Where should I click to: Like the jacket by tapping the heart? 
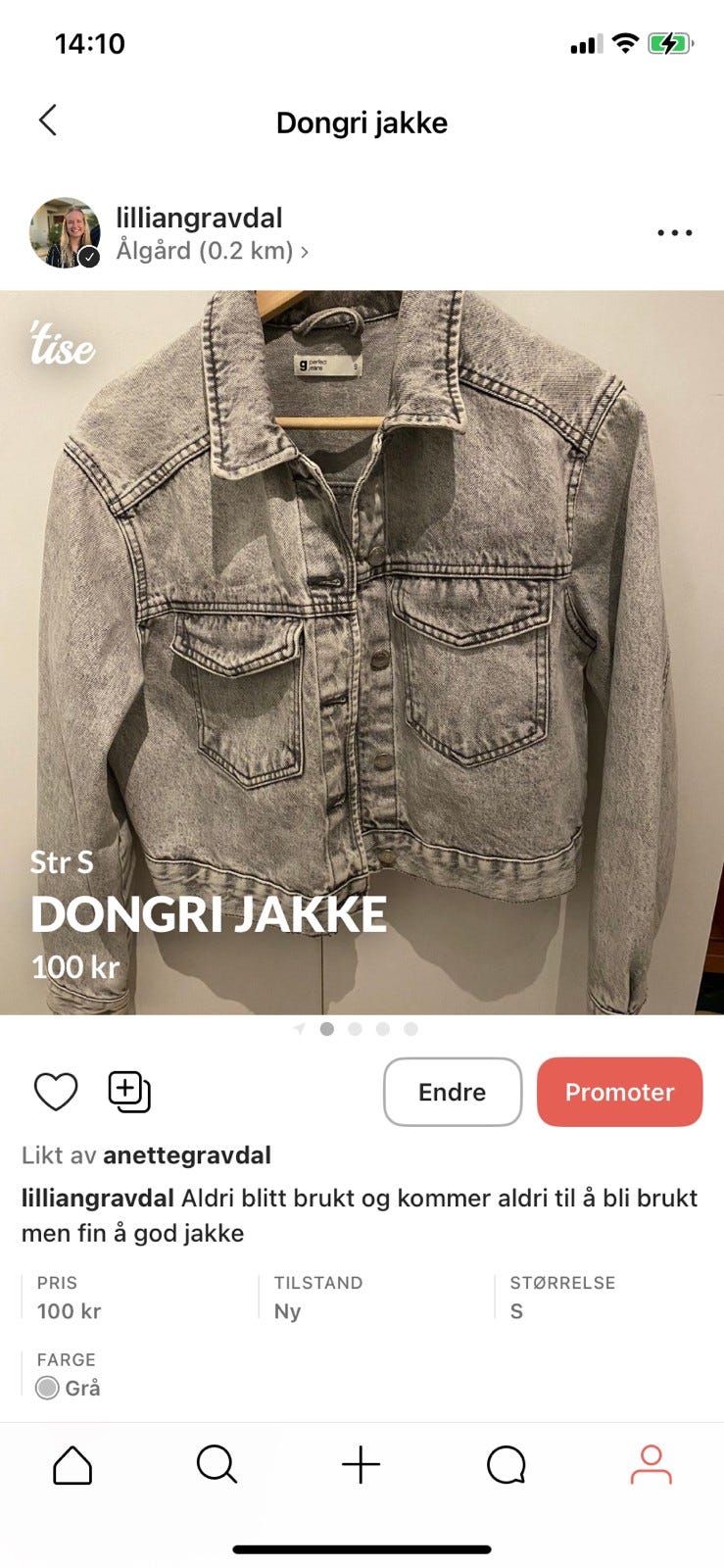56,1091
